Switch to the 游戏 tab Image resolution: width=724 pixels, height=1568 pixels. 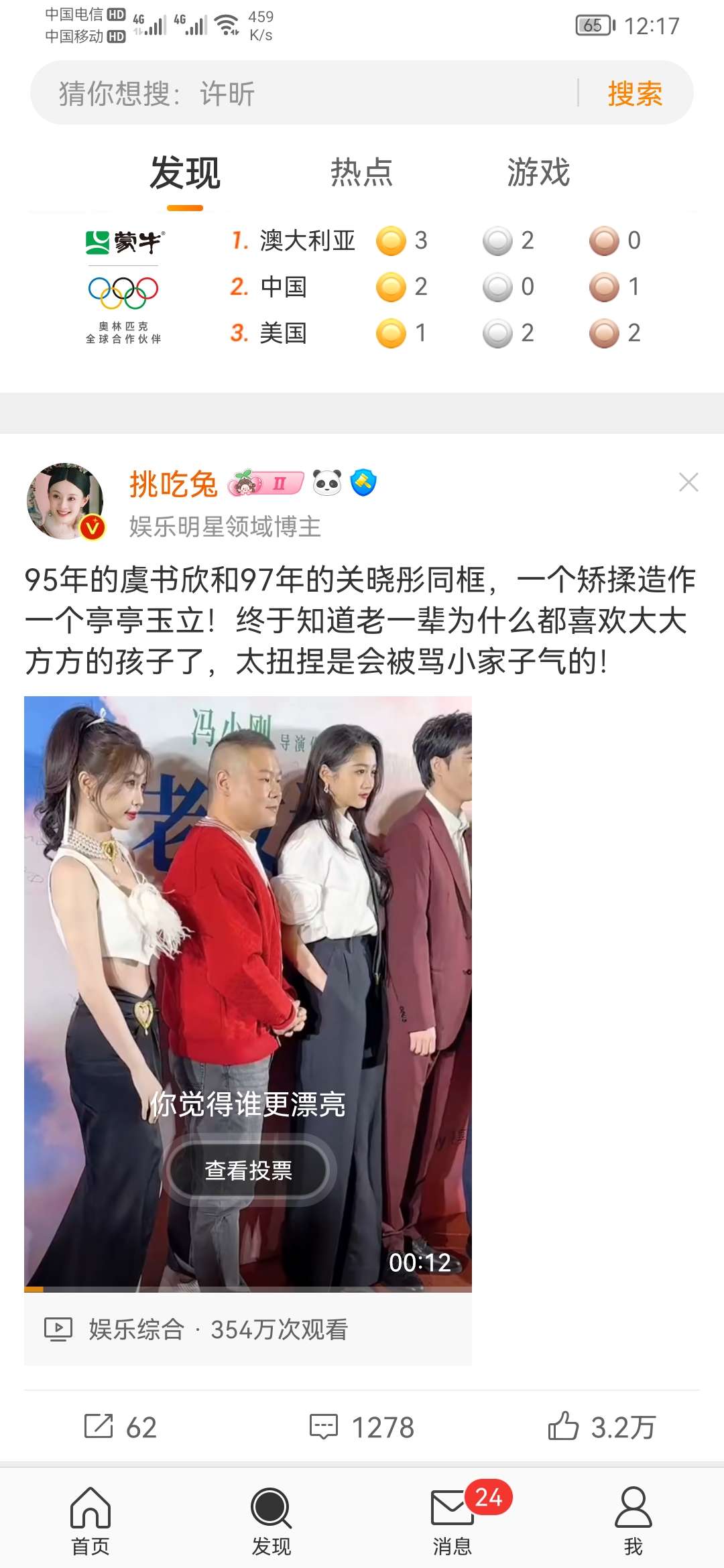click(538, 173)
